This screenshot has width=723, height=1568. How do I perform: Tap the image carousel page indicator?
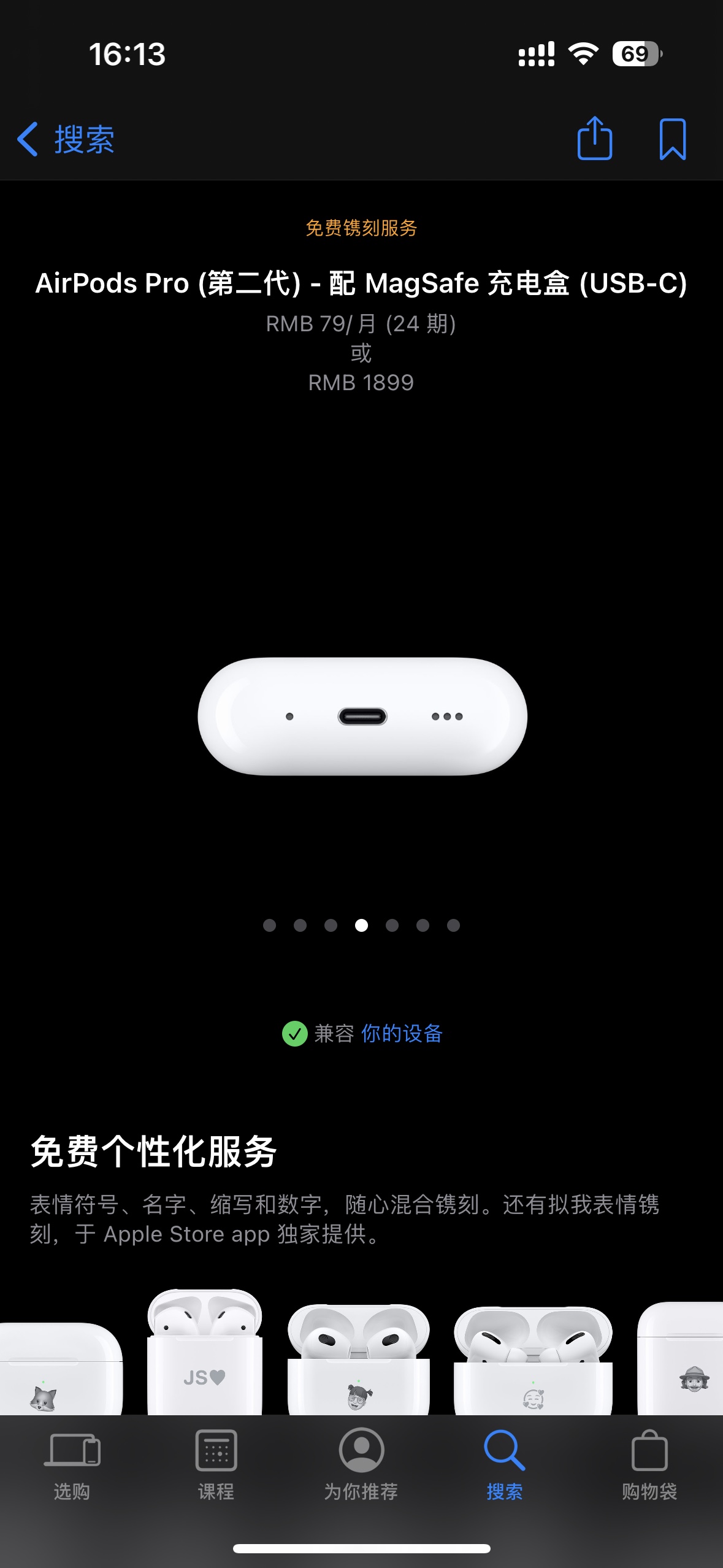361,925
